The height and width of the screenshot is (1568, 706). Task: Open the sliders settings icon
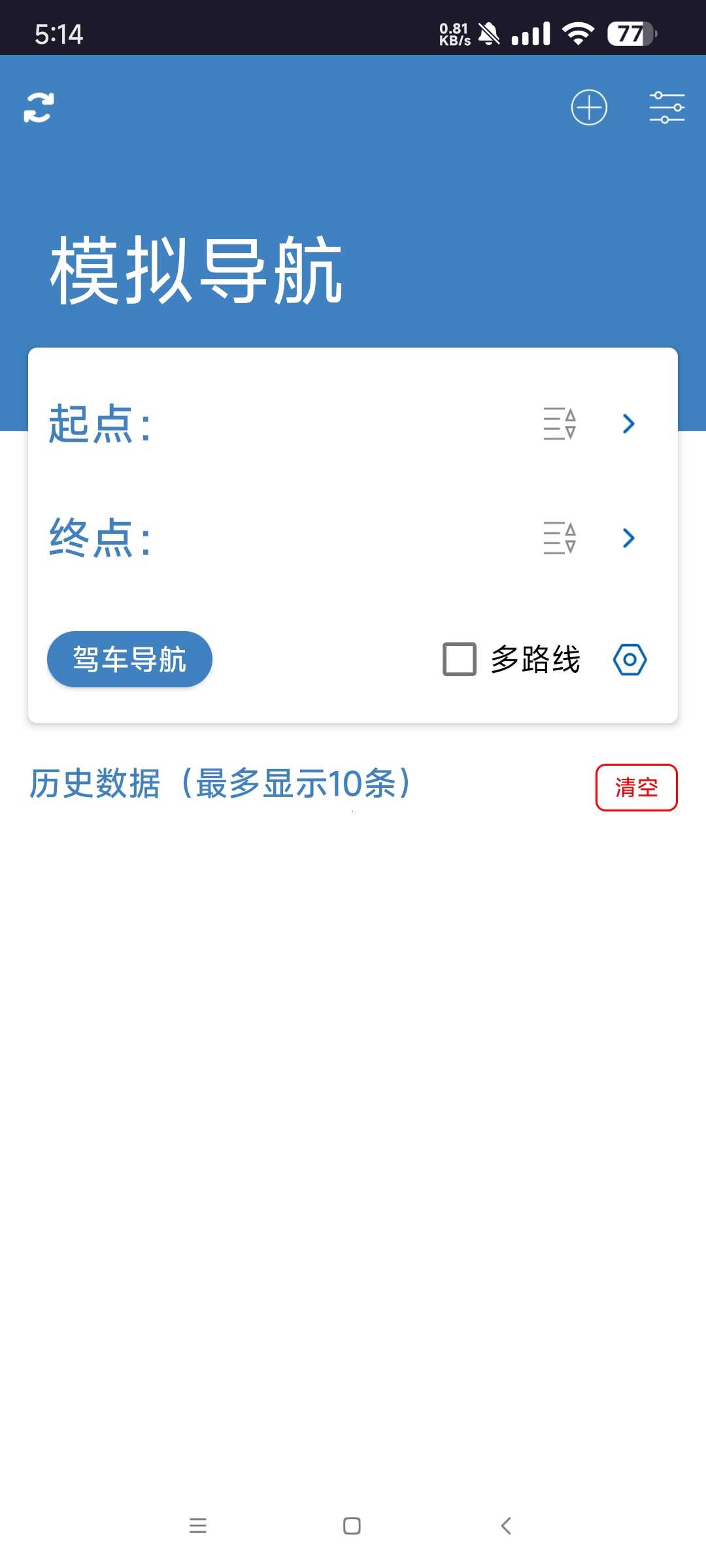[x=667, y=108]
